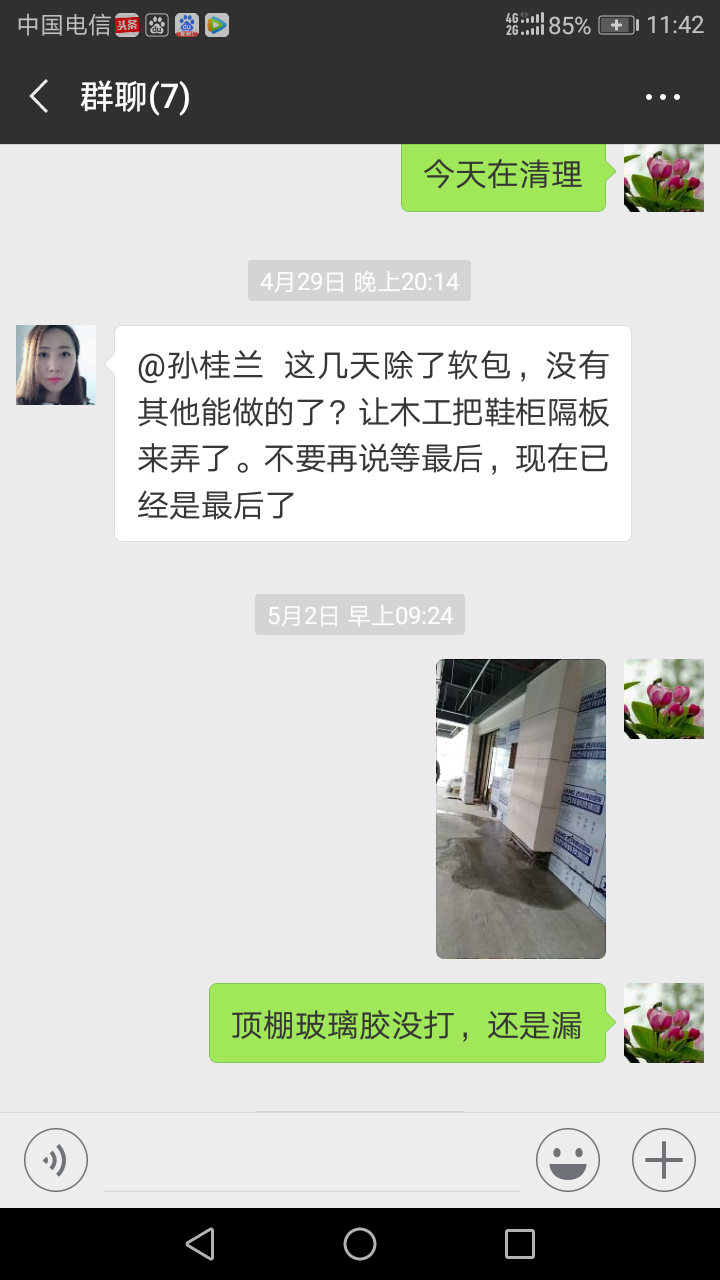Viewport: 720px width, 1280px height.
Task: Tap the Android home button
Action: coord(360,1244)
